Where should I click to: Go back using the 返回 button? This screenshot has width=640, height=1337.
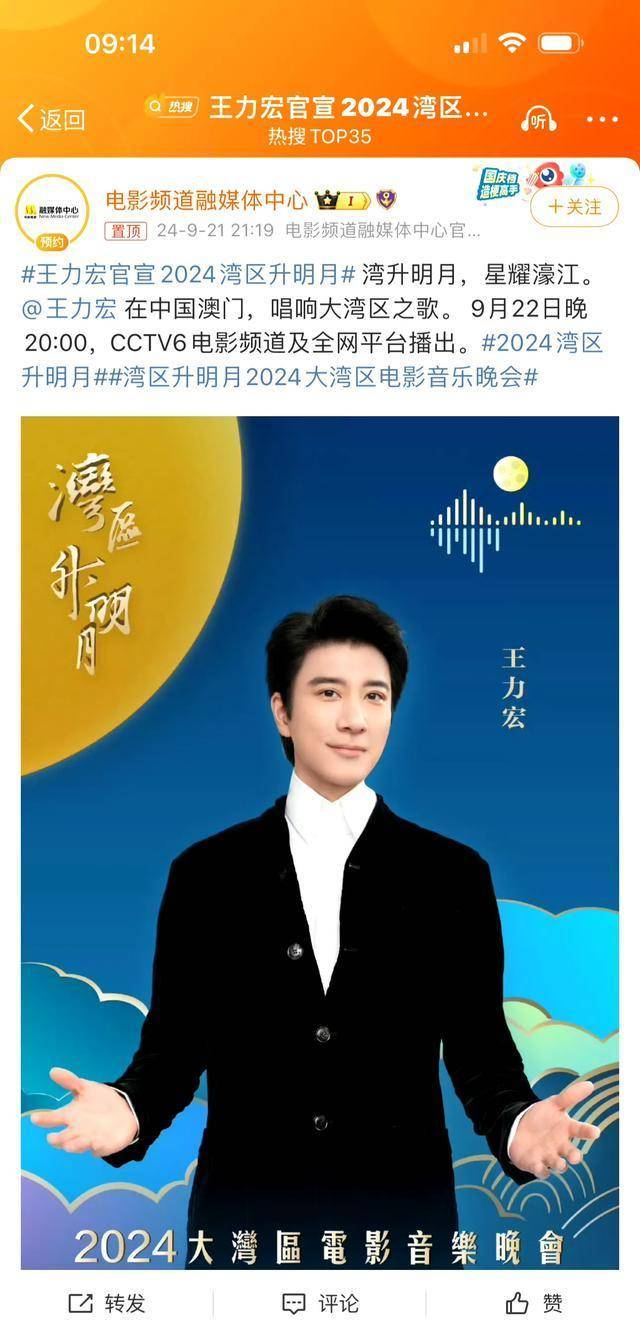(51, 119)
